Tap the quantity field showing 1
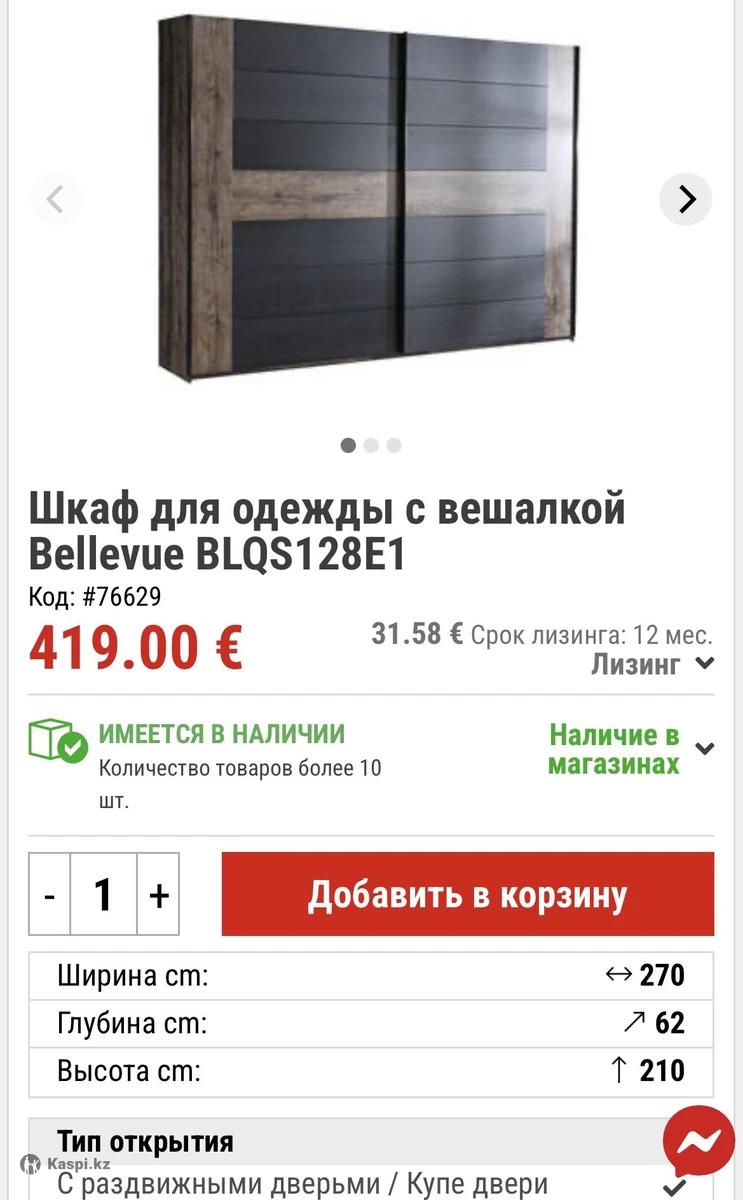743x1200 pixels. point(103,894)
